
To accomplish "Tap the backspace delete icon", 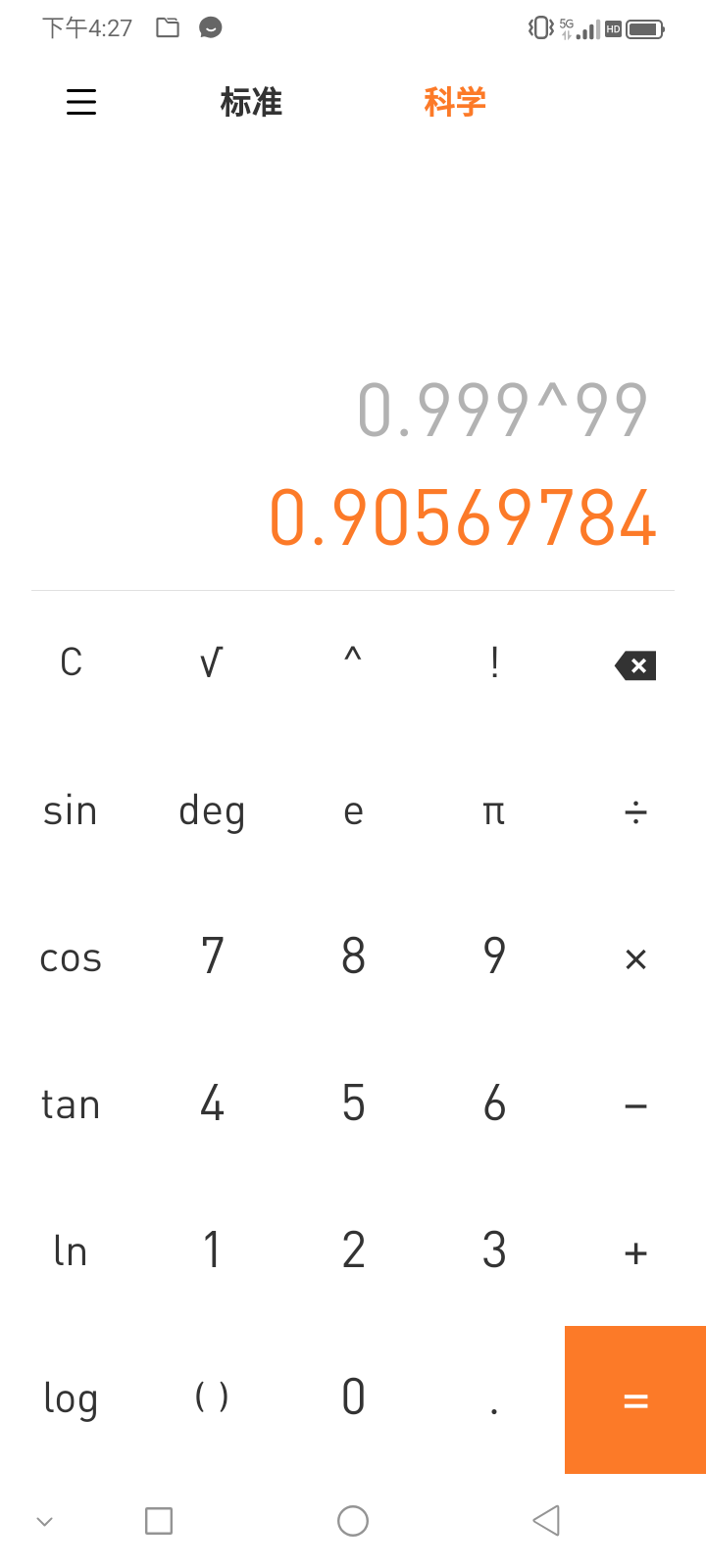I will (635, 664).
